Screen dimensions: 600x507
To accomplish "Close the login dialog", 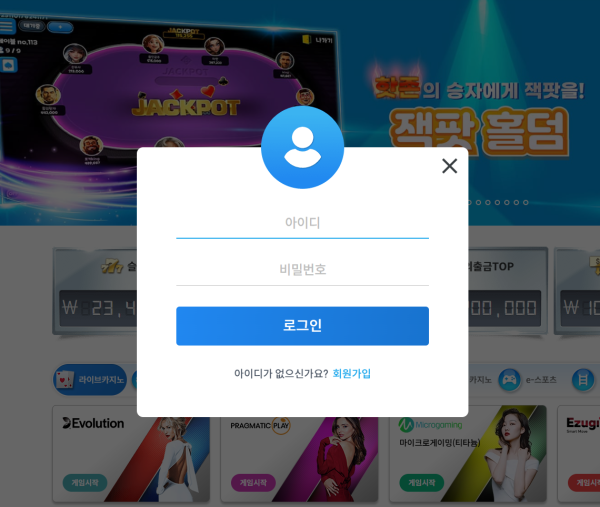I will click(x=449, y=166).
